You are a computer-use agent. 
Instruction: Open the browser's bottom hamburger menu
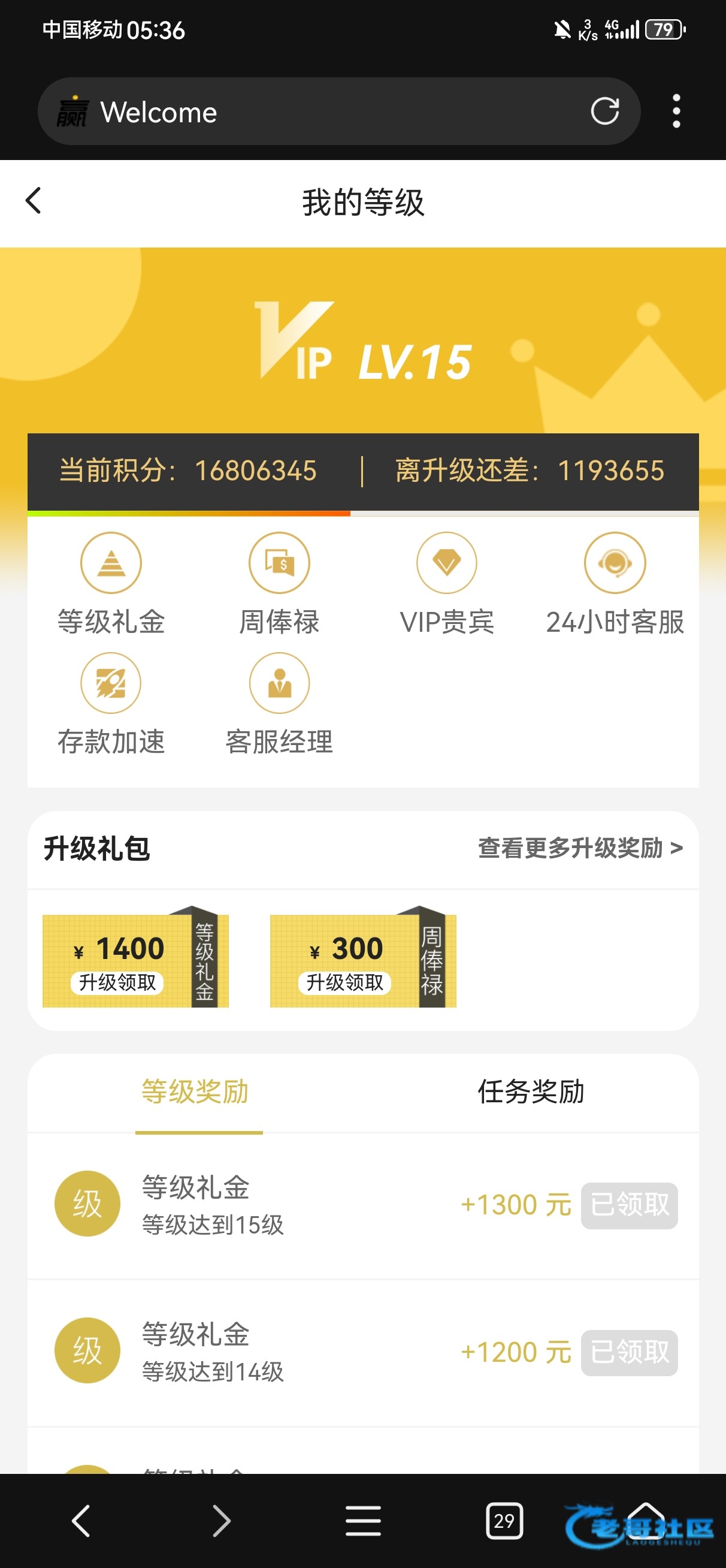[x=364, y=1521]
